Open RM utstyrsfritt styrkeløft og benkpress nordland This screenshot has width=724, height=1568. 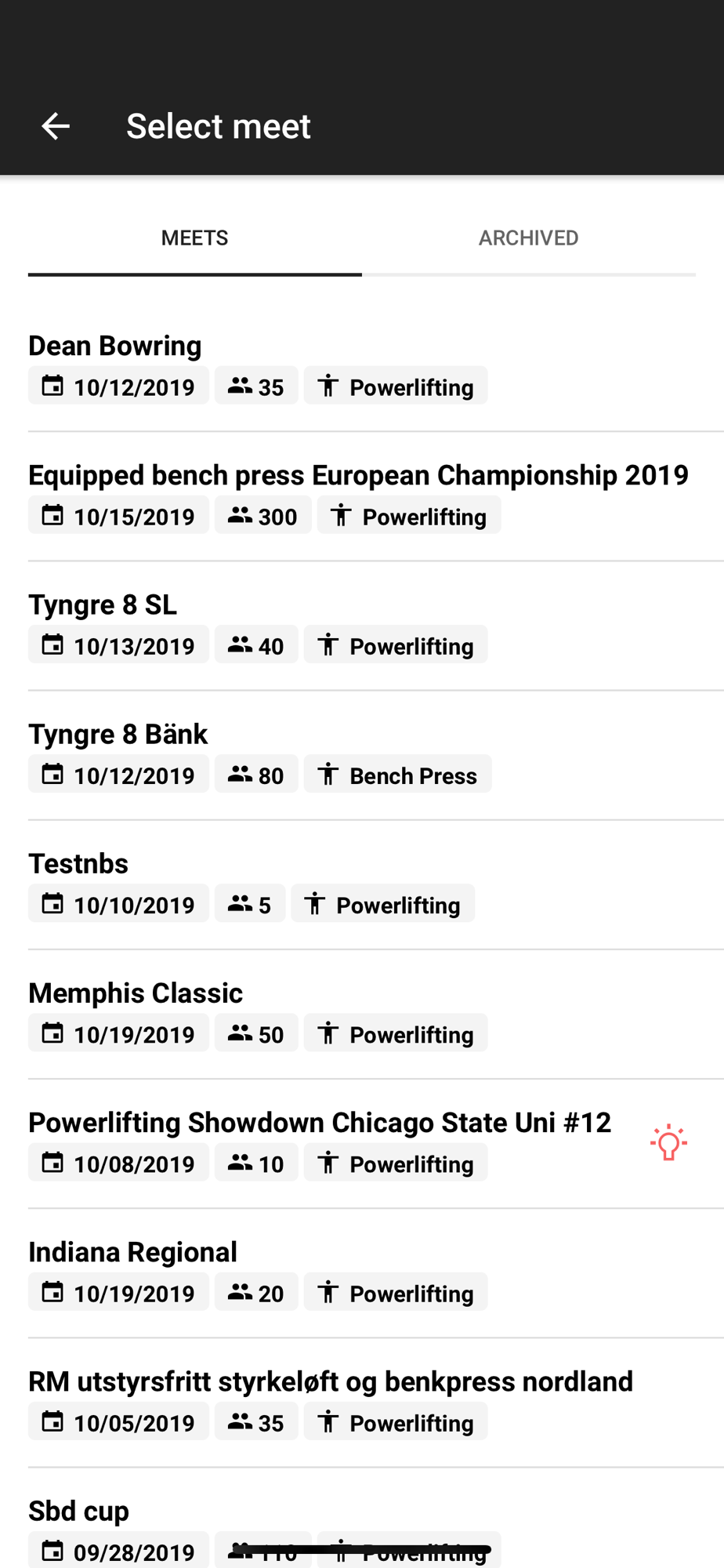pyautogui.click(x=362, y=1402)
